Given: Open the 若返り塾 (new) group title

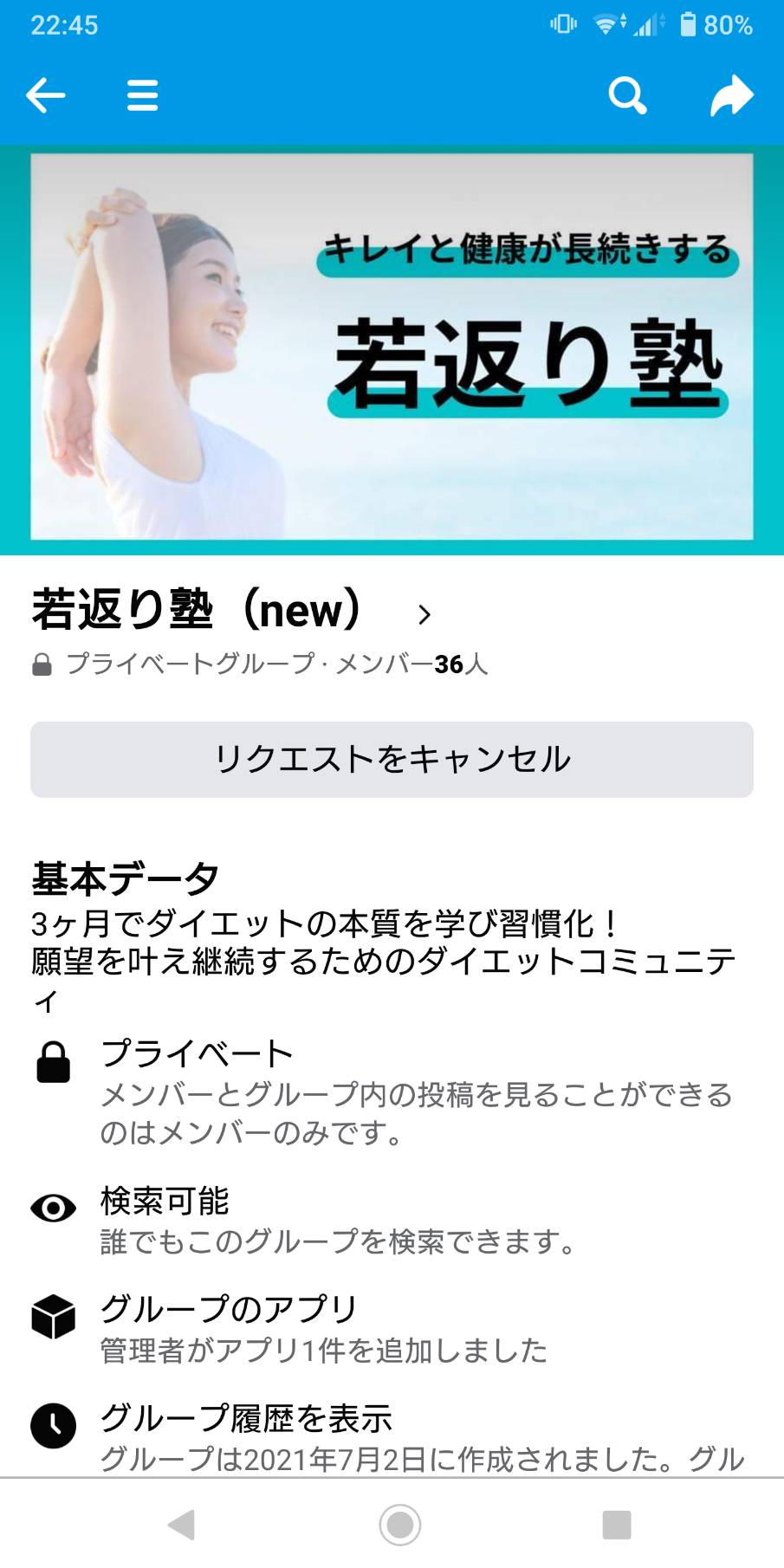Looking at the screenshot, I should click(231, 611).
